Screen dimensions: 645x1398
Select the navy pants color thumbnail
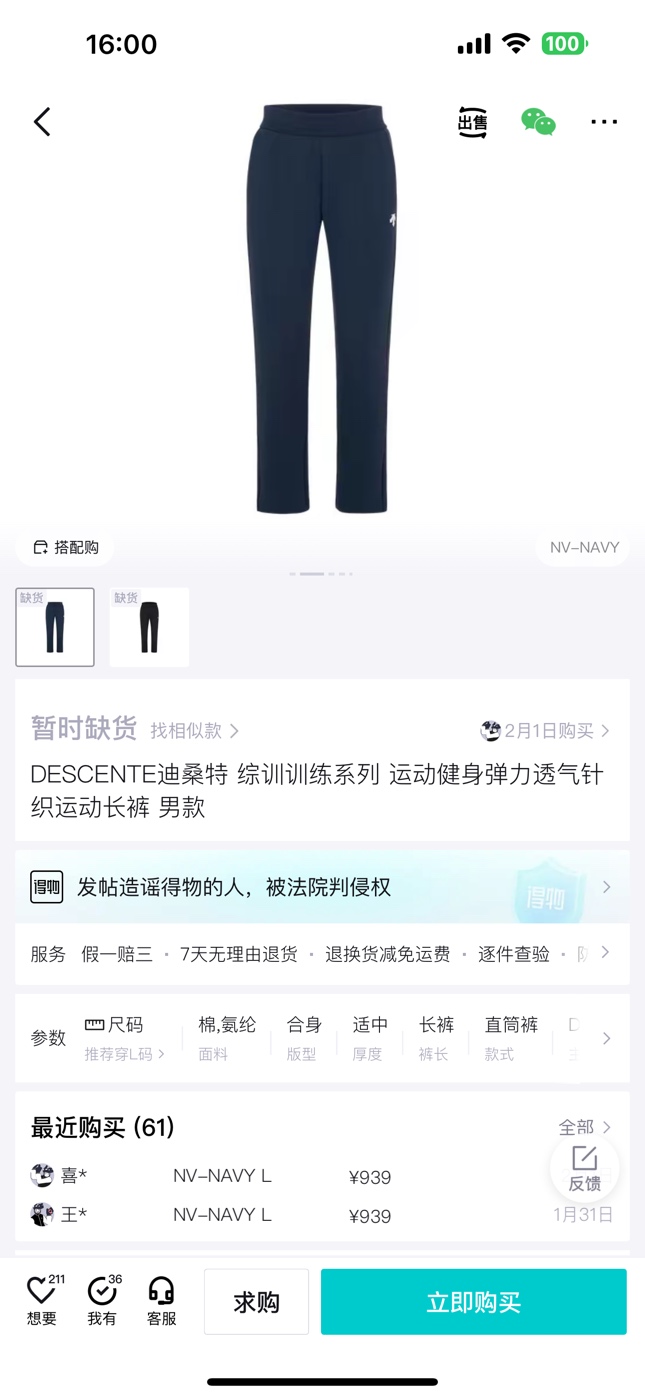55,627
